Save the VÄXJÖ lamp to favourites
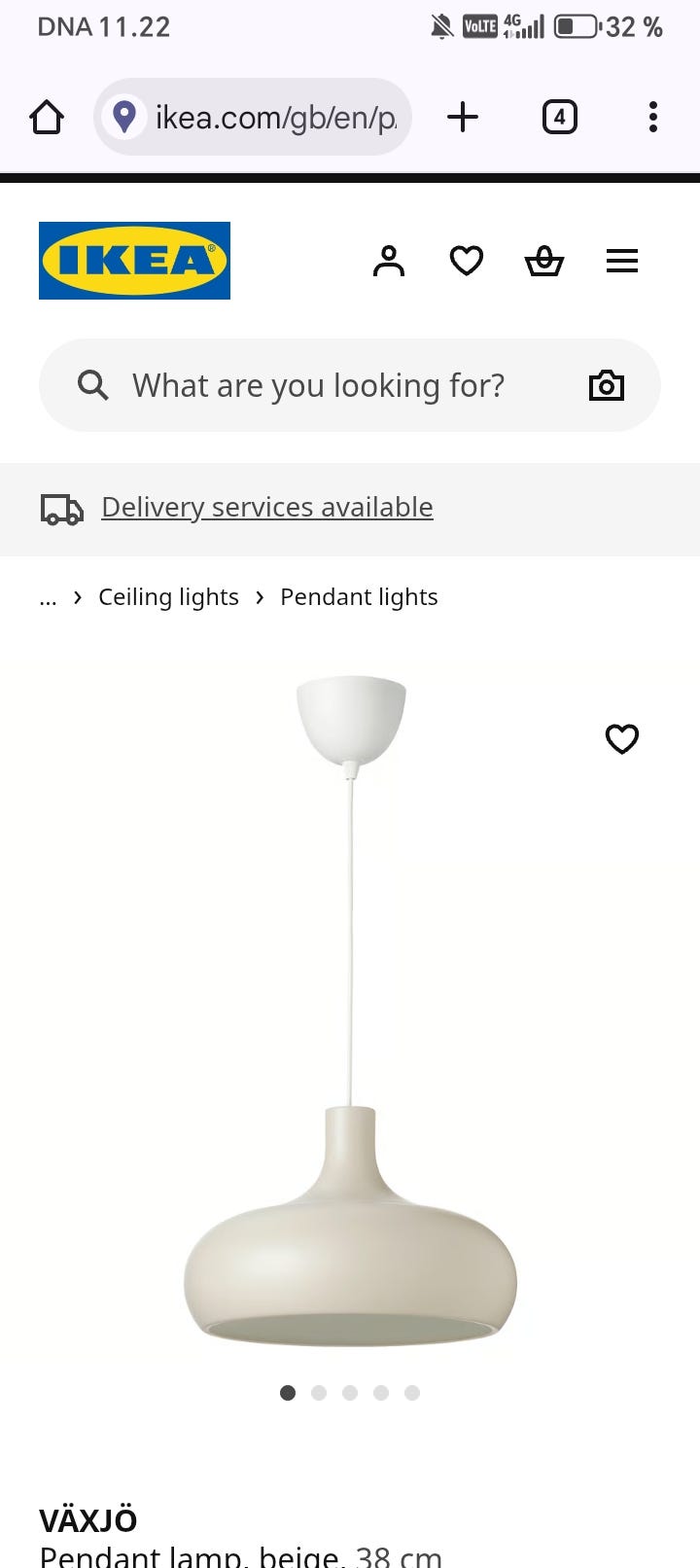700x1568 pixels. (622, 739)
